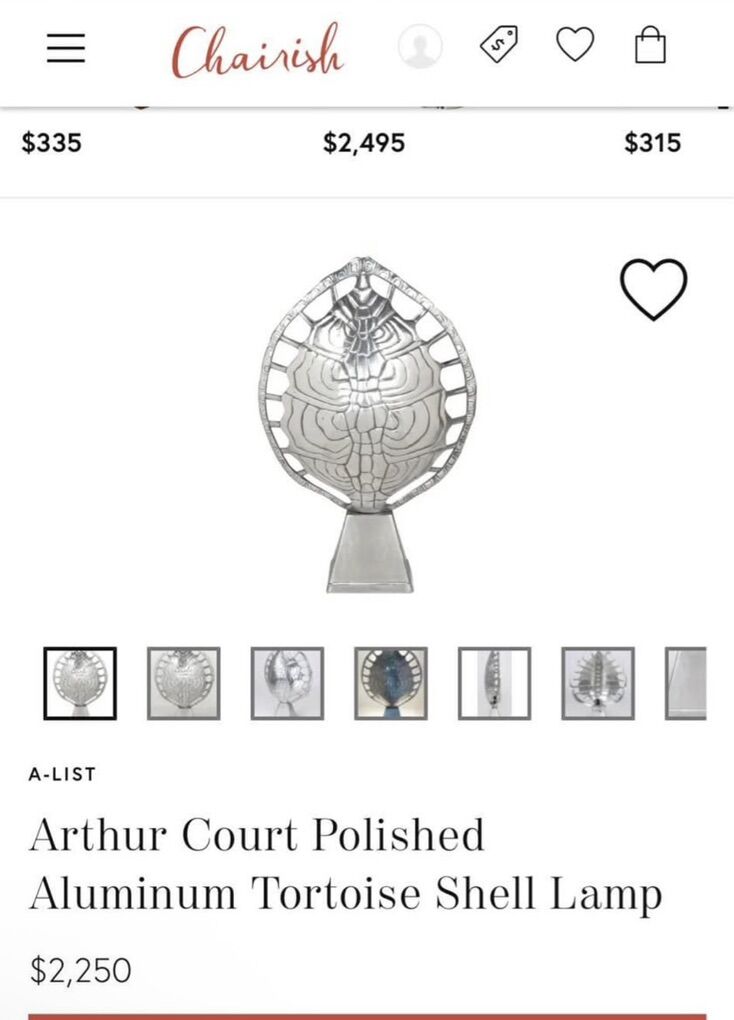This screenshot has height=1020, width=734.
Task: Show the fifth thumbnail side view
Action: point(494,683)
